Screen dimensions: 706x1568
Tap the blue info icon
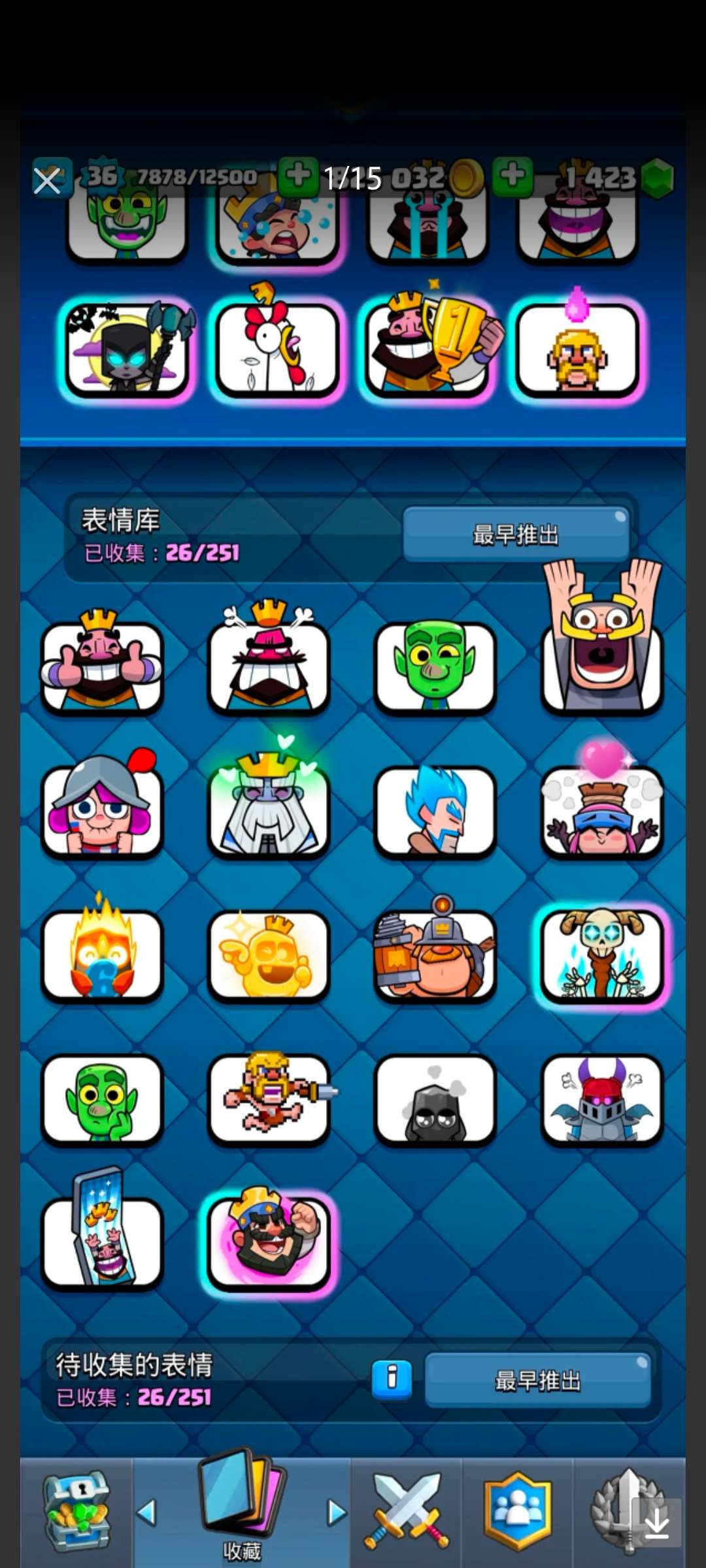pyautogui.click(x=392, y=1379)
